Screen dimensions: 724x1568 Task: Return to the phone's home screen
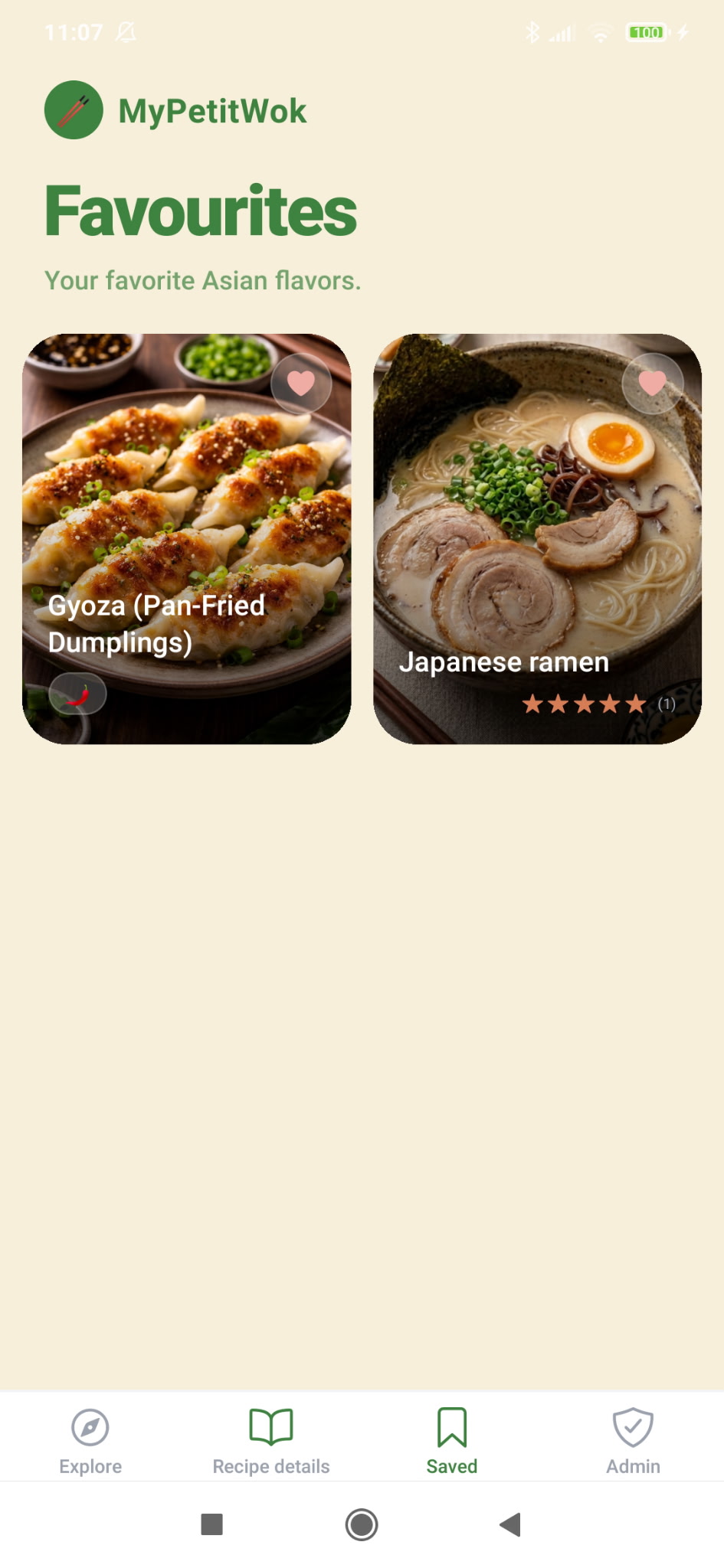(362, 1524)
